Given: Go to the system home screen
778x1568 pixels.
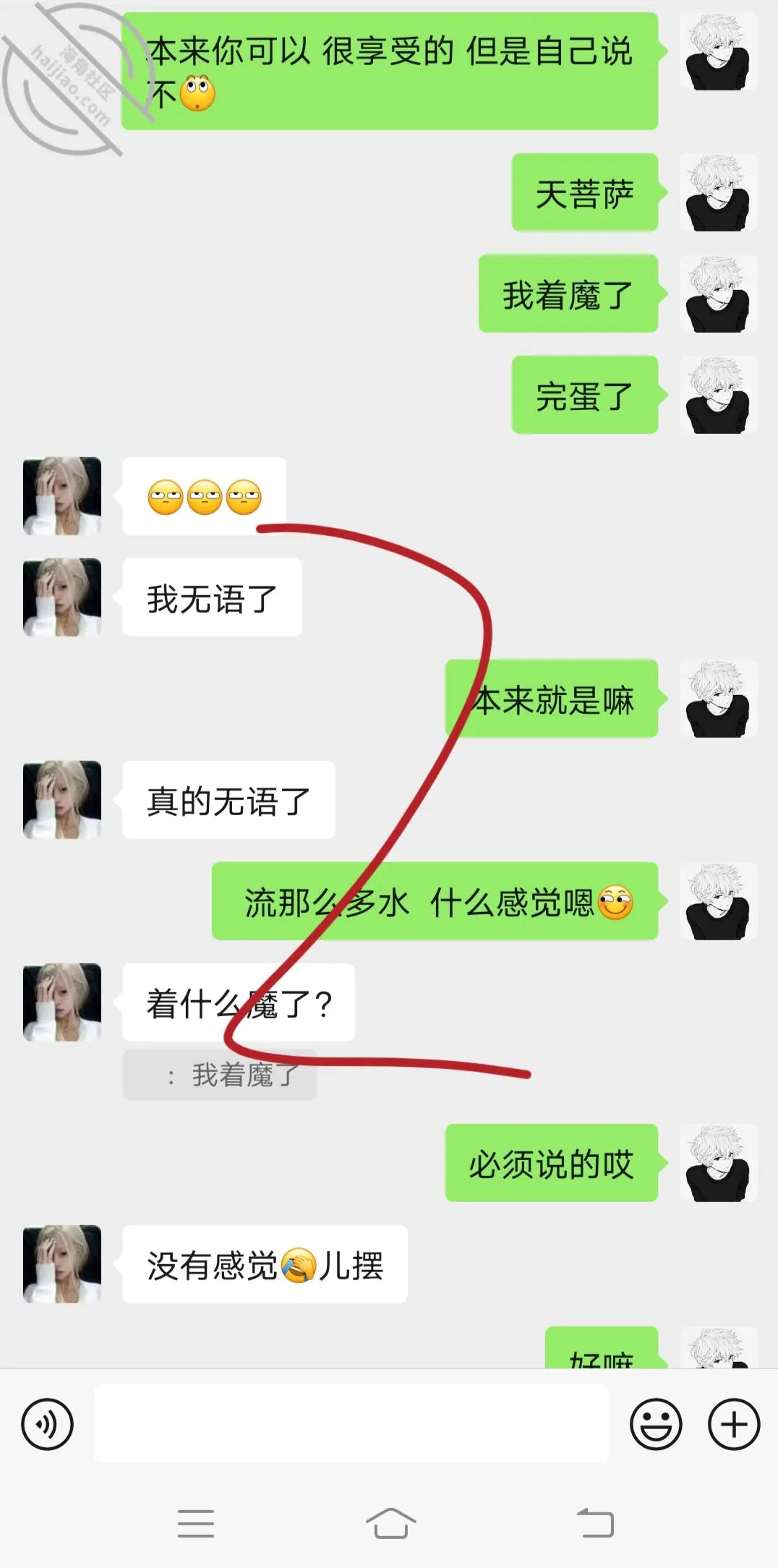Looking at the screenshot, I should point(390,1523).
